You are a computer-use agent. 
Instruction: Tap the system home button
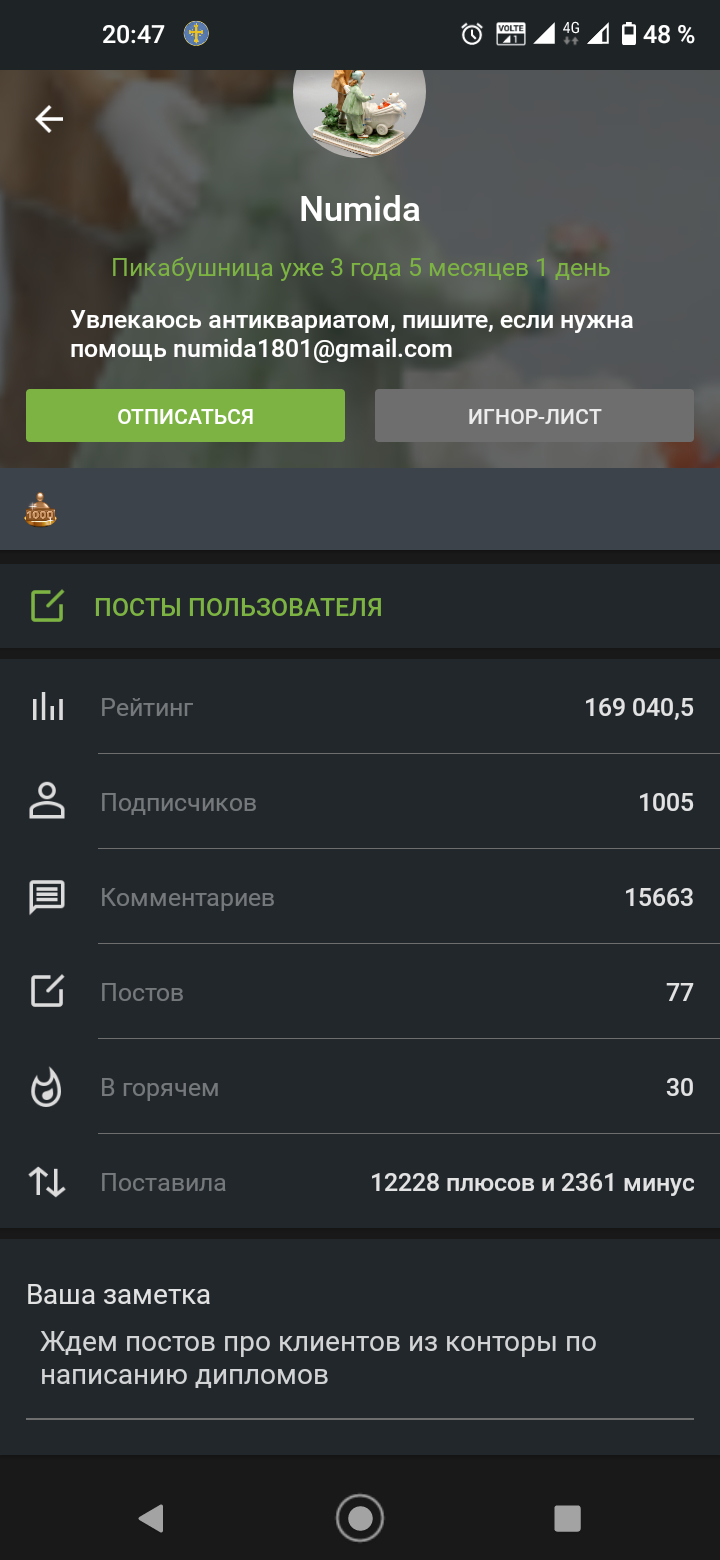360,1518
